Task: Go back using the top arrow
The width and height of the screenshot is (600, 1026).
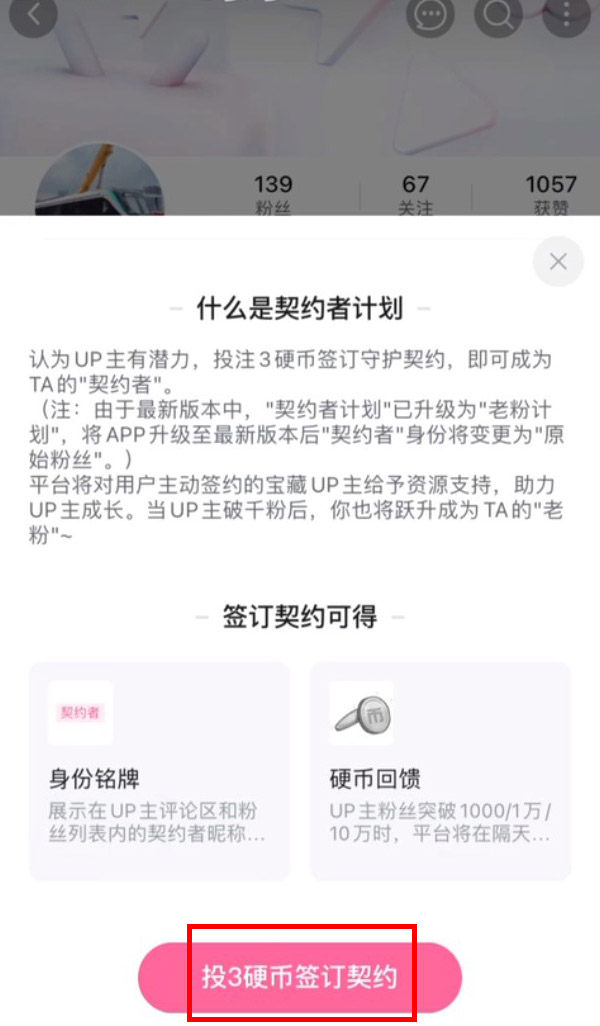Action: [33, 14]
